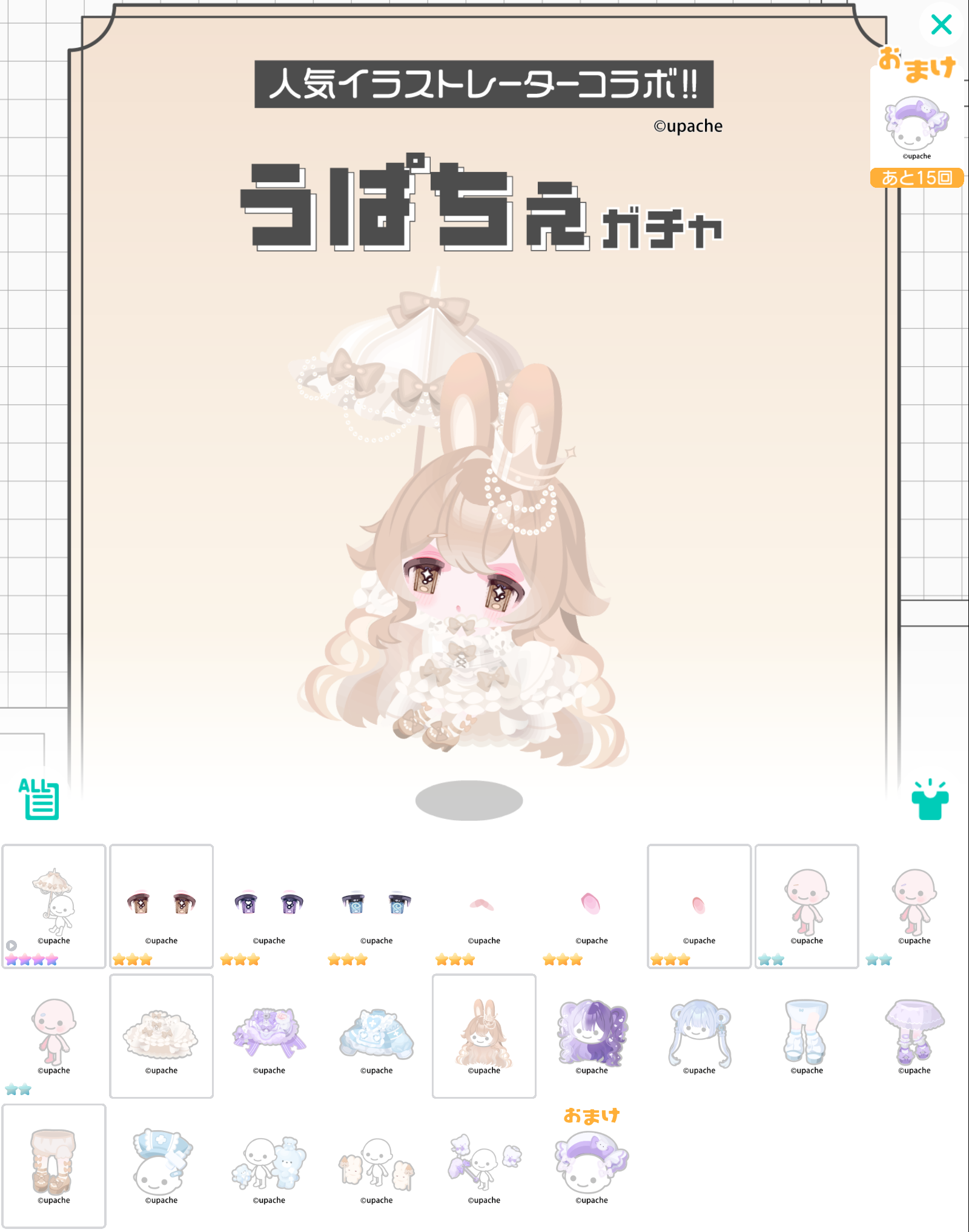Close the gacha preview screen
This screenshot has height=1232, width=969.
(x=941, y=25)
